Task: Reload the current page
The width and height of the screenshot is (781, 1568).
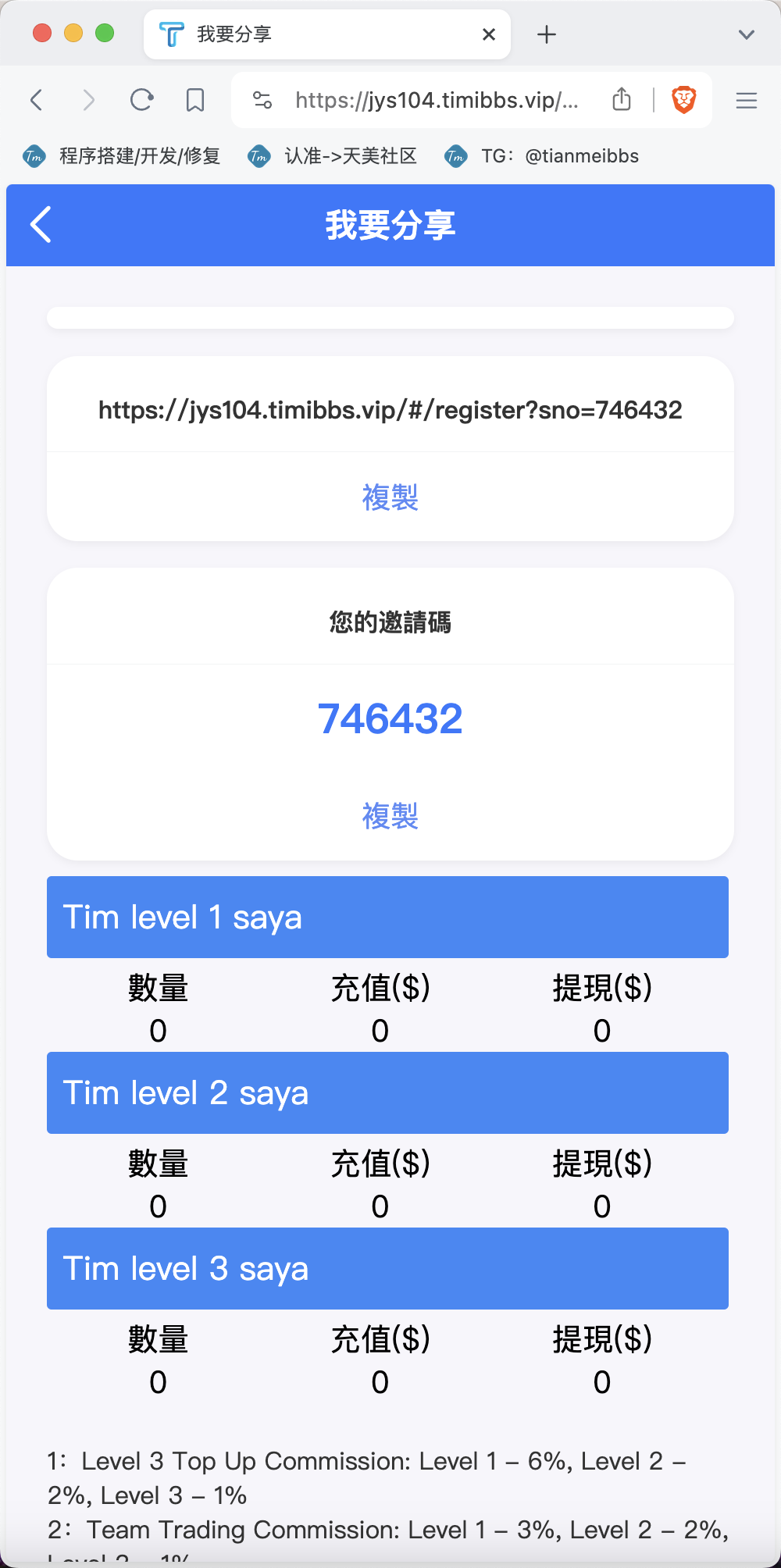Action: pos(141,100)
